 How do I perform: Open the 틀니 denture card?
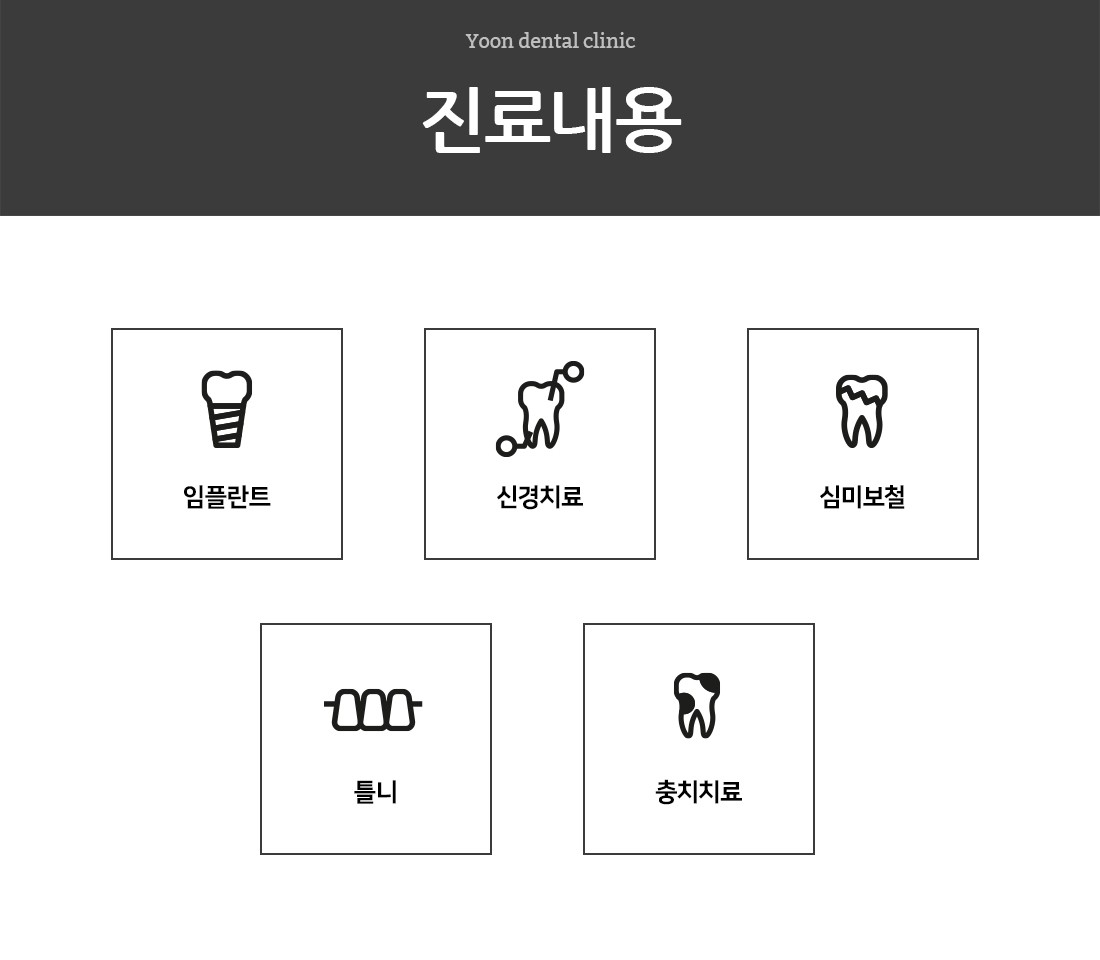pos(376,739)
